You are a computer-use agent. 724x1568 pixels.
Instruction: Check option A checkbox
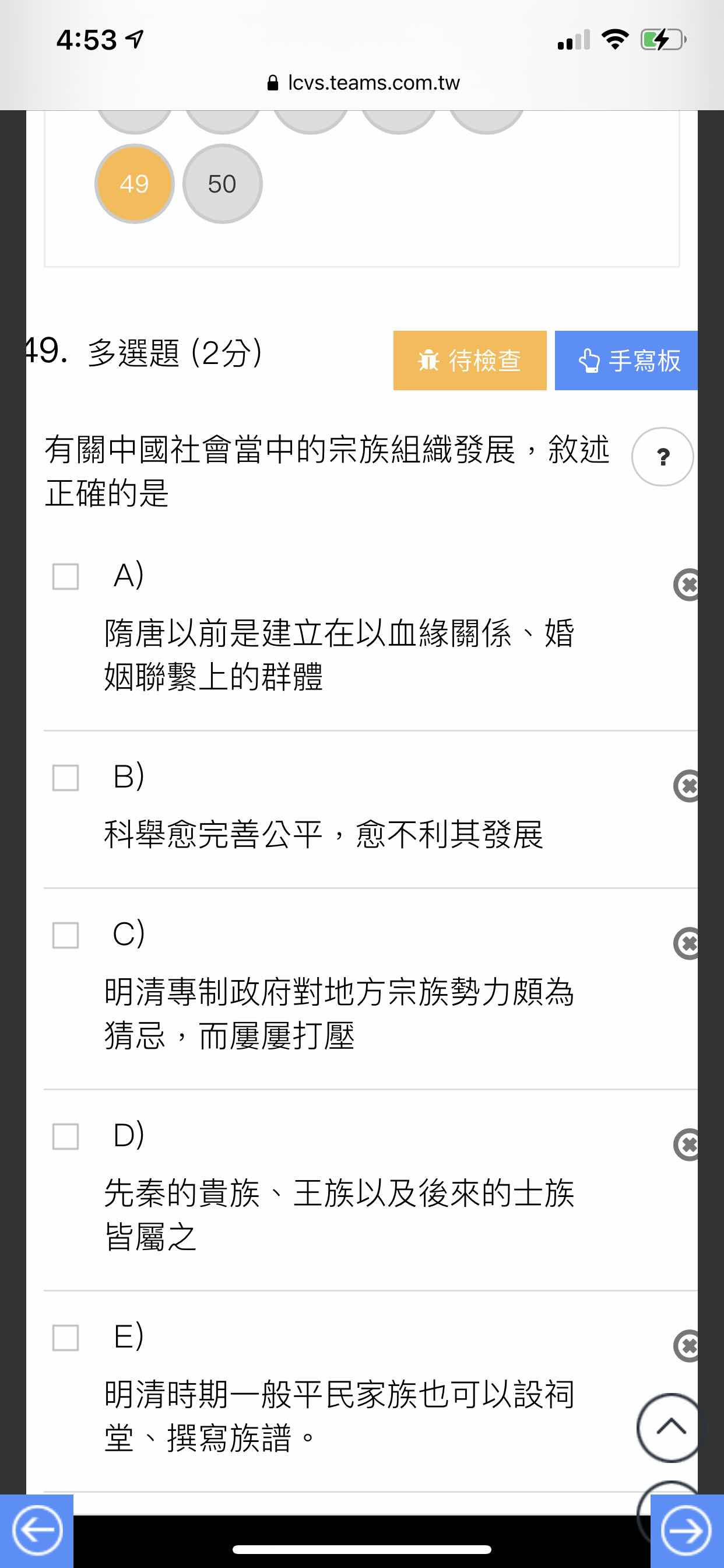66,576
